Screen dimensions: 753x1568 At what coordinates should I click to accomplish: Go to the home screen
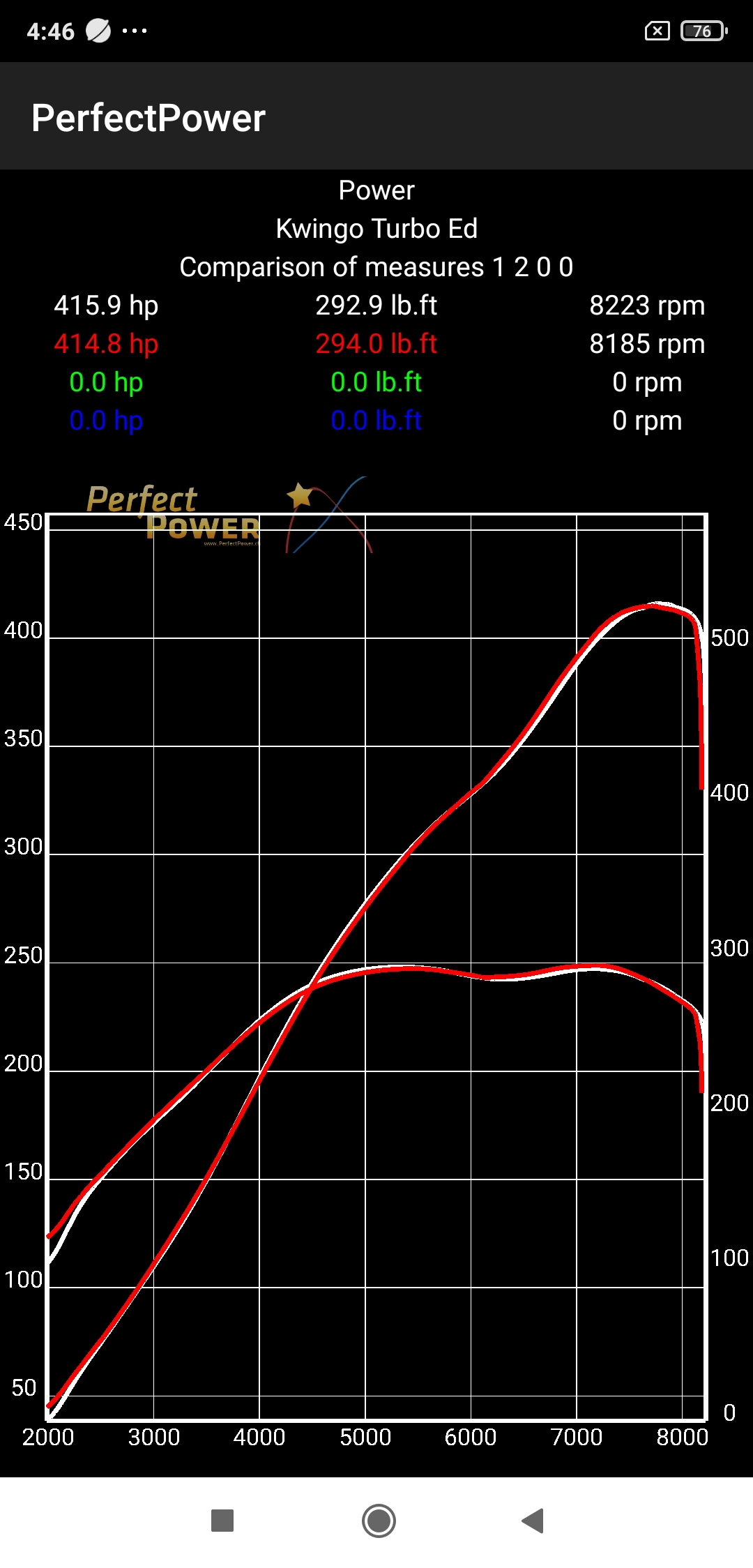379,1521
